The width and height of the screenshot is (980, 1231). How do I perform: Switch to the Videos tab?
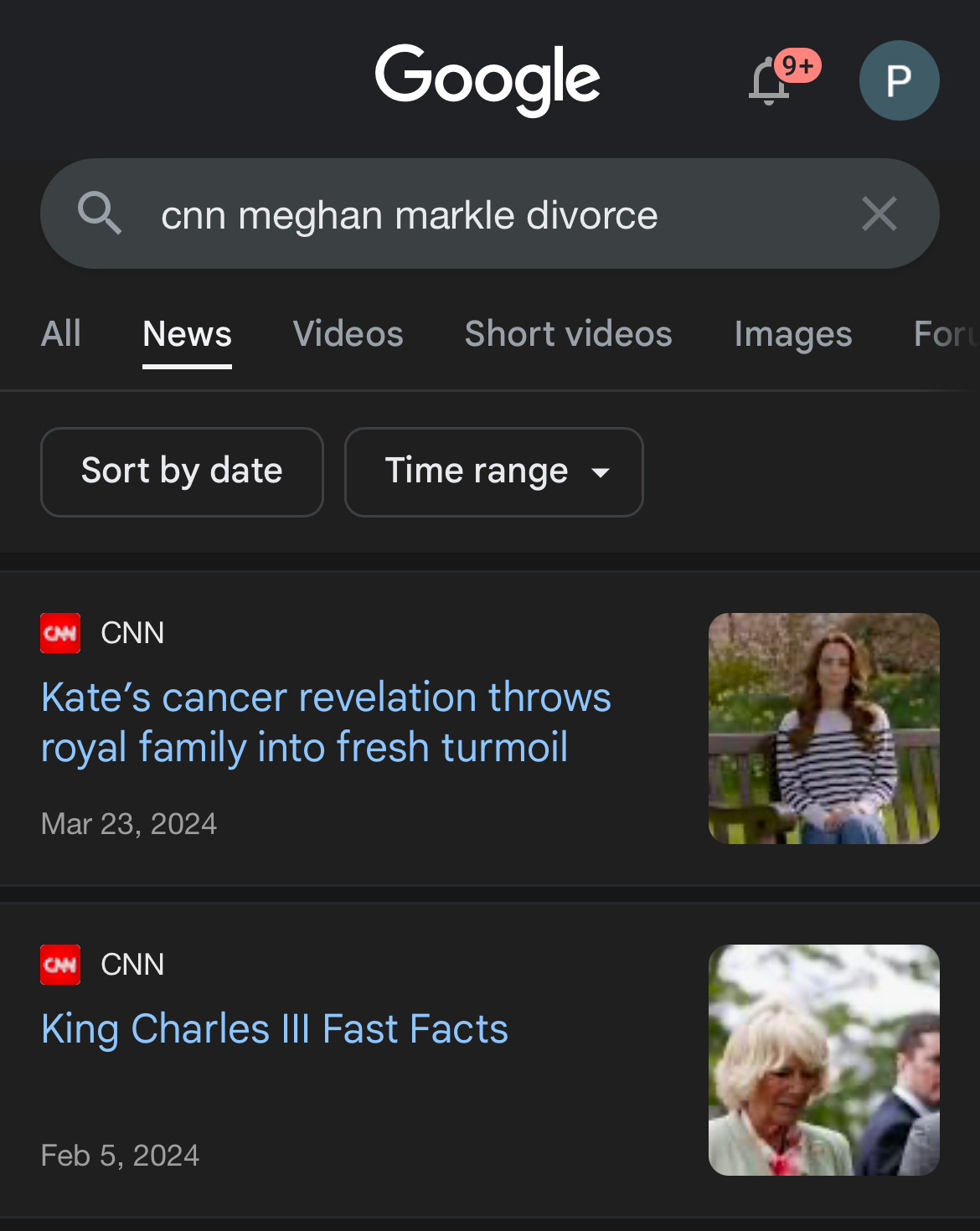348,334
